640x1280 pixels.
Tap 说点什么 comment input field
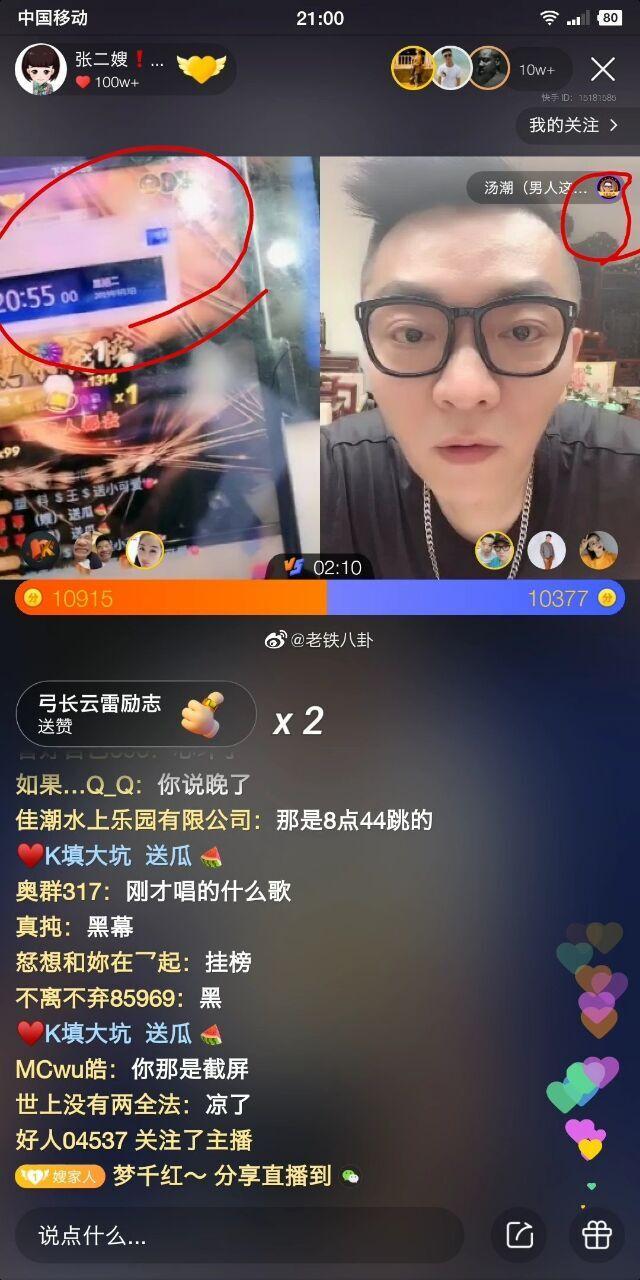(x=241, y=1235)
